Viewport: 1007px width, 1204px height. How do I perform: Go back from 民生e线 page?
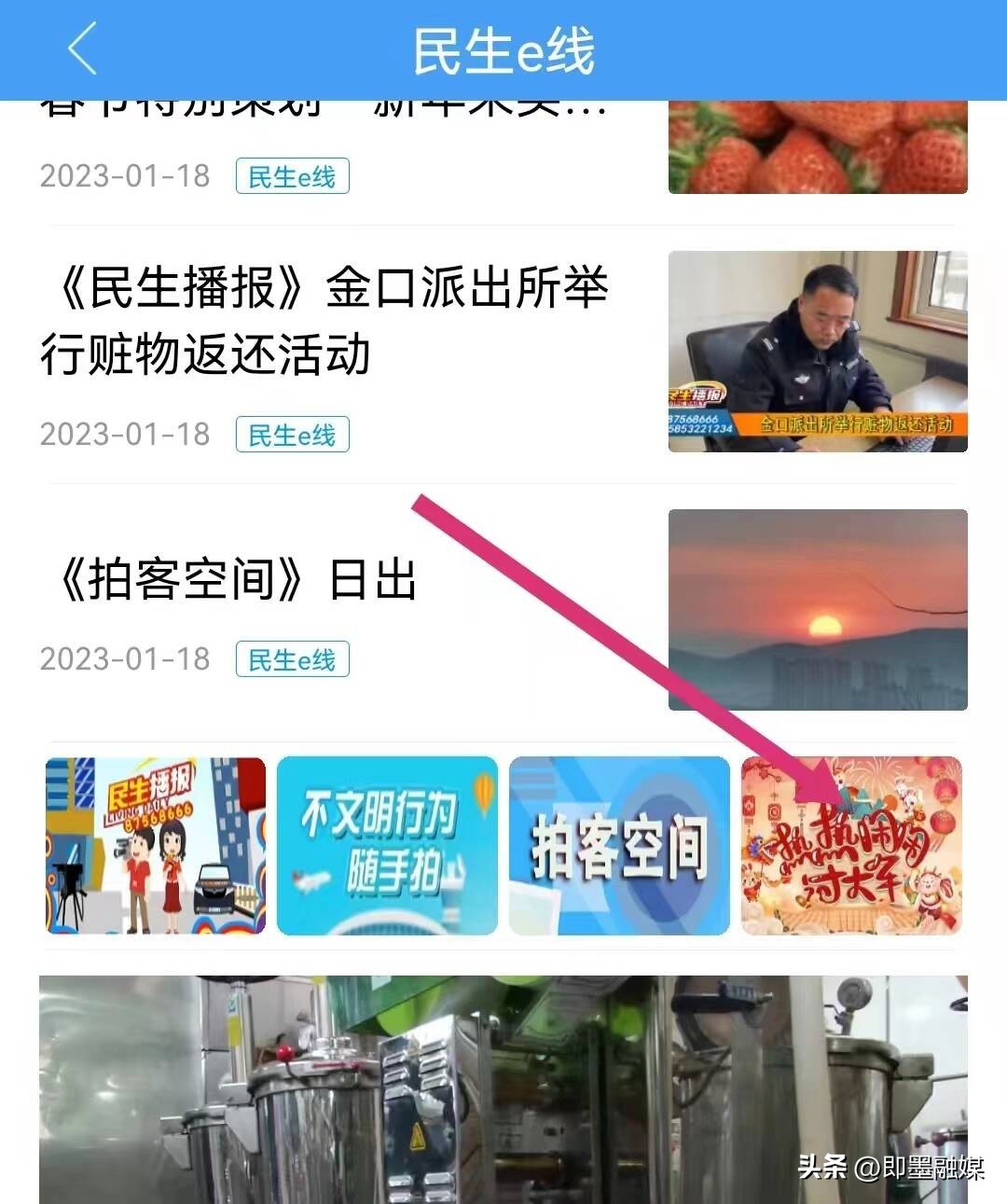pos(82,49)
